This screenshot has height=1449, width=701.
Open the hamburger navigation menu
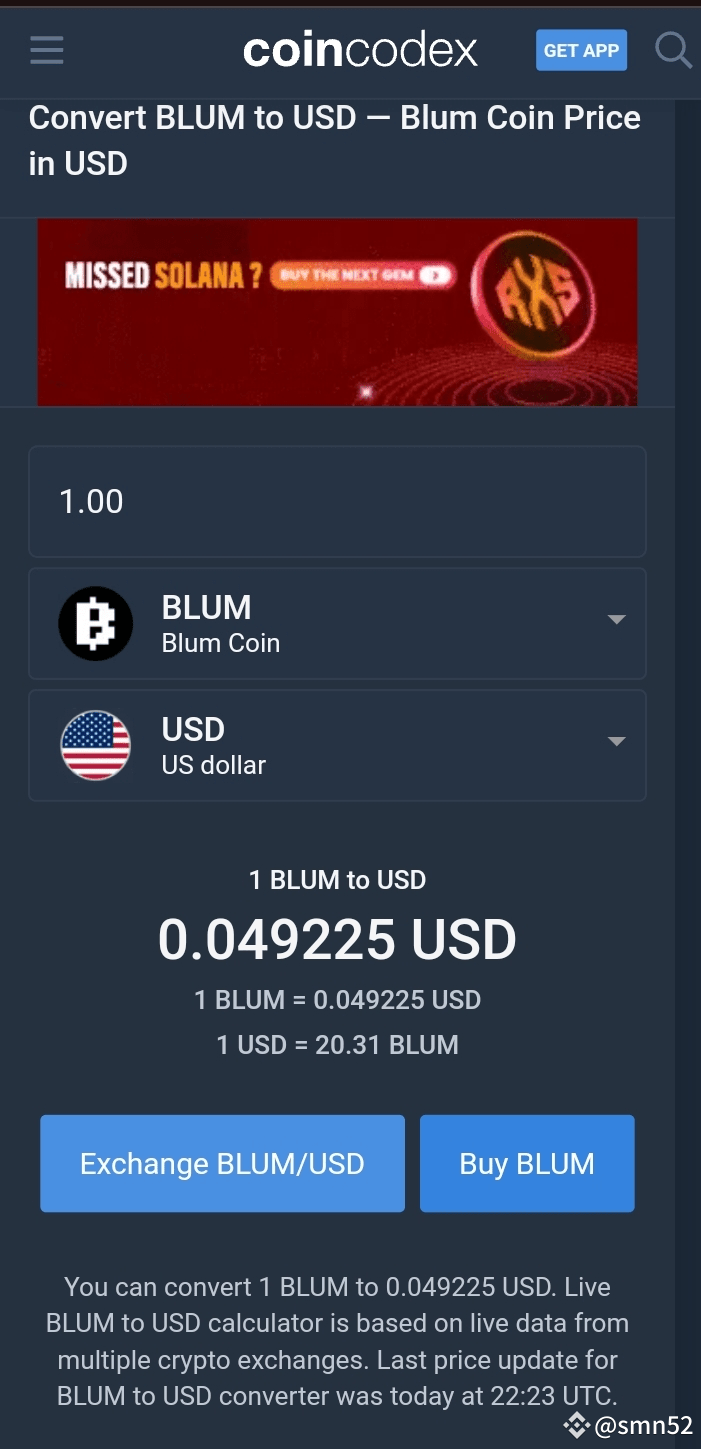point(47,50)
